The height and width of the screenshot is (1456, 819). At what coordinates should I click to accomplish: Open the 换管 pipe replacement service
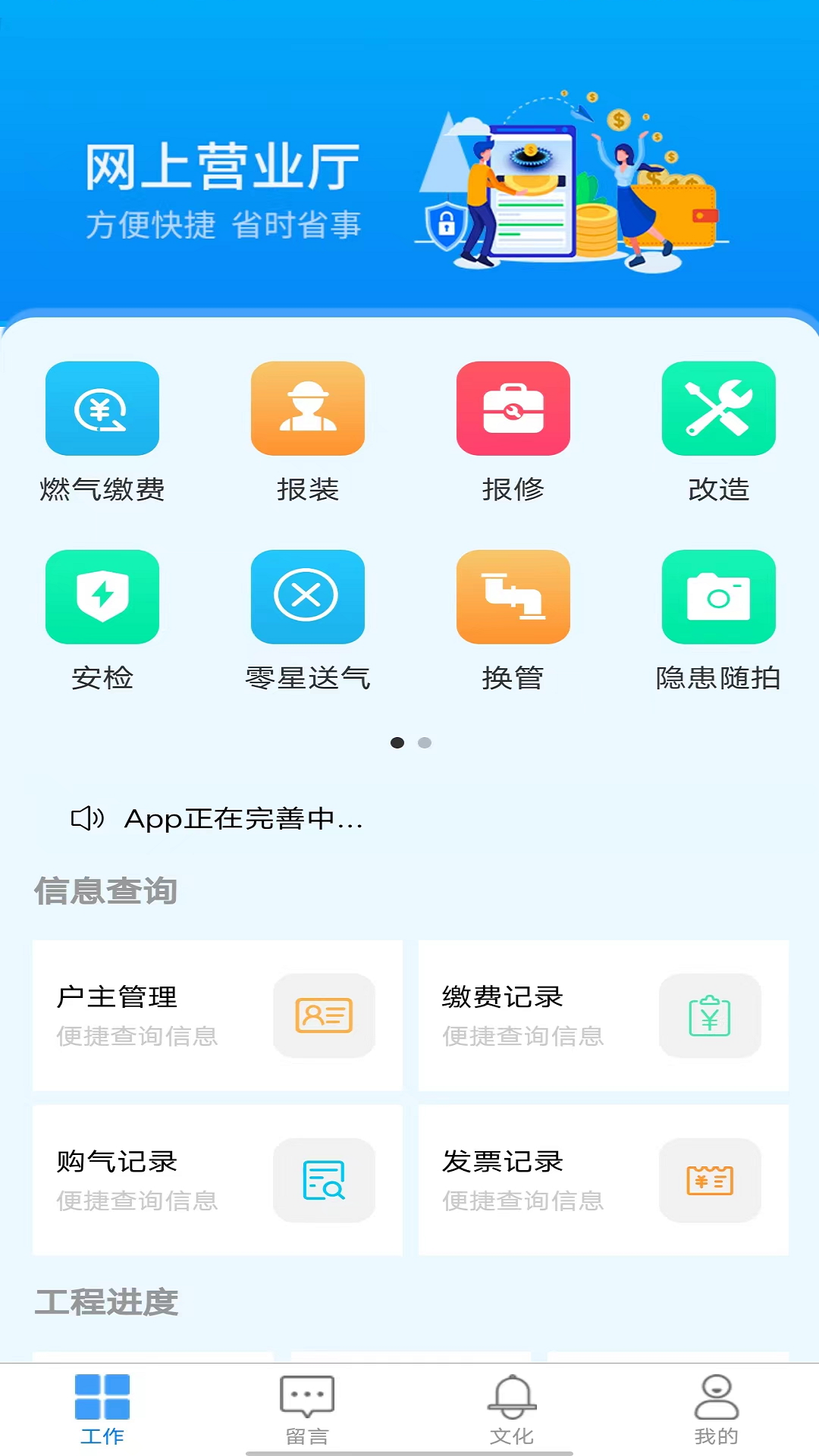click(513, 598)
